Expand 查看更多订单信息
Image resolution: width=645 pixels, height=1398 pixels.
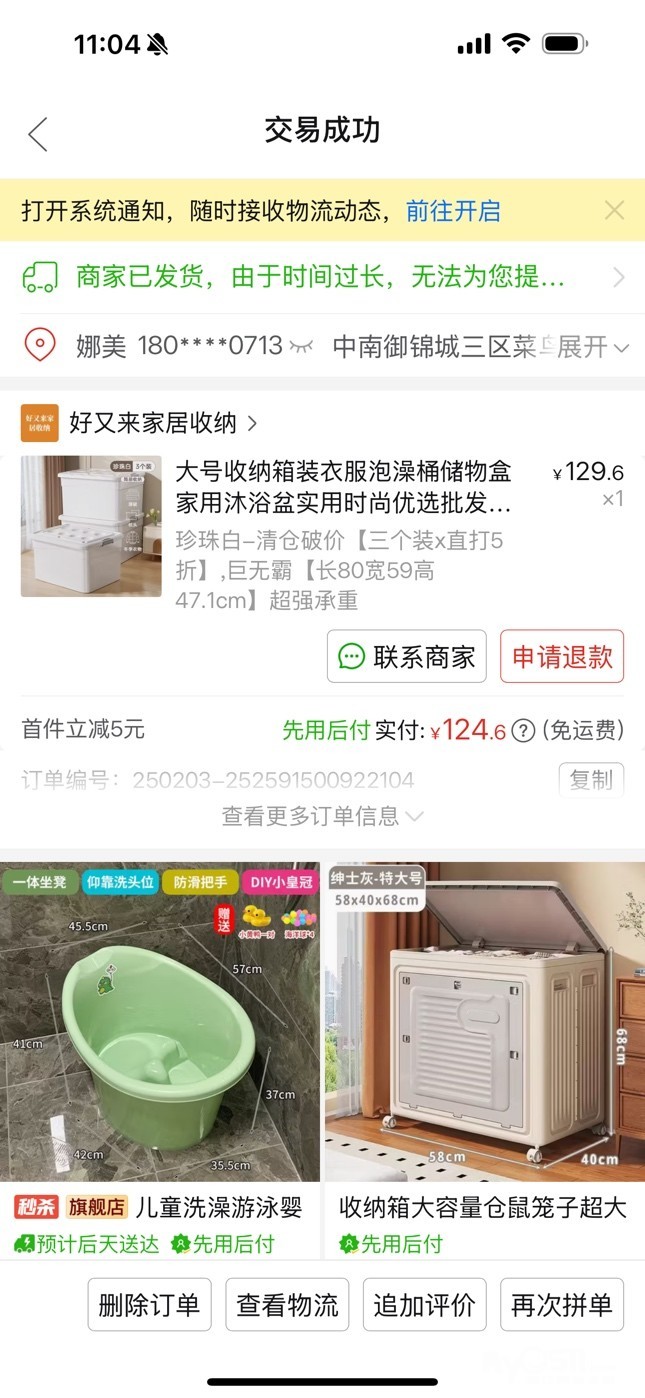pyautogui.click(x=322, y=816)
